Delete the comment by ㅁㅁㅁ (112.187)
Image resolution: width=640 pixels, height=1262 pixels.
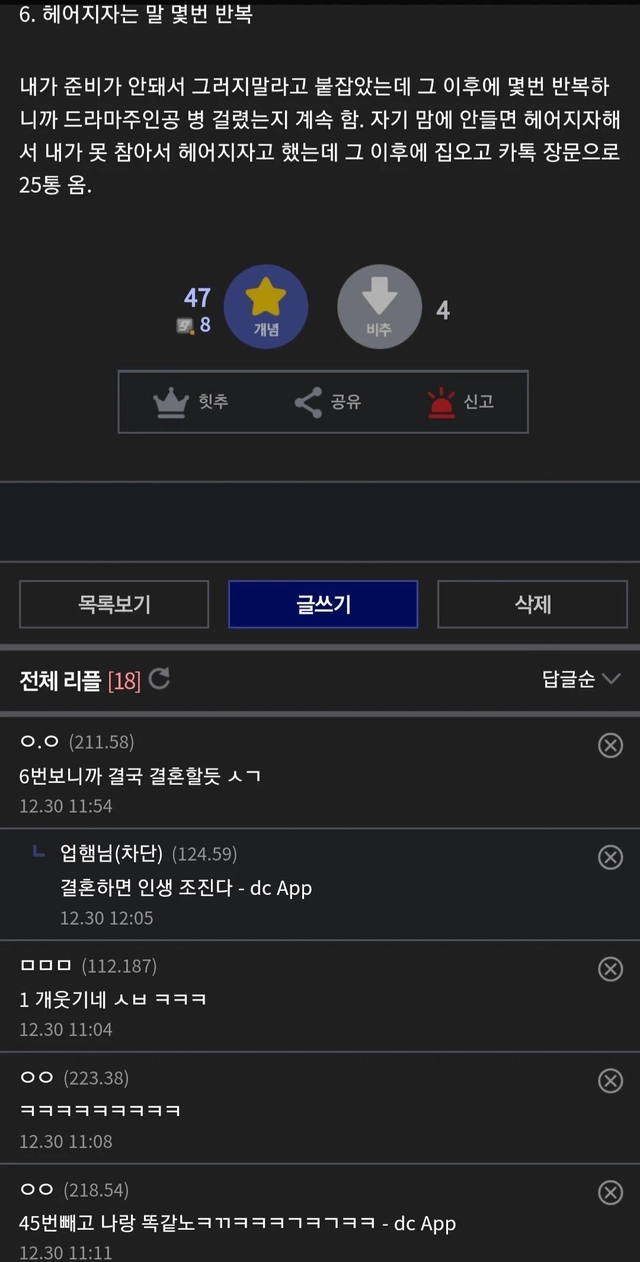pos(610,969)
